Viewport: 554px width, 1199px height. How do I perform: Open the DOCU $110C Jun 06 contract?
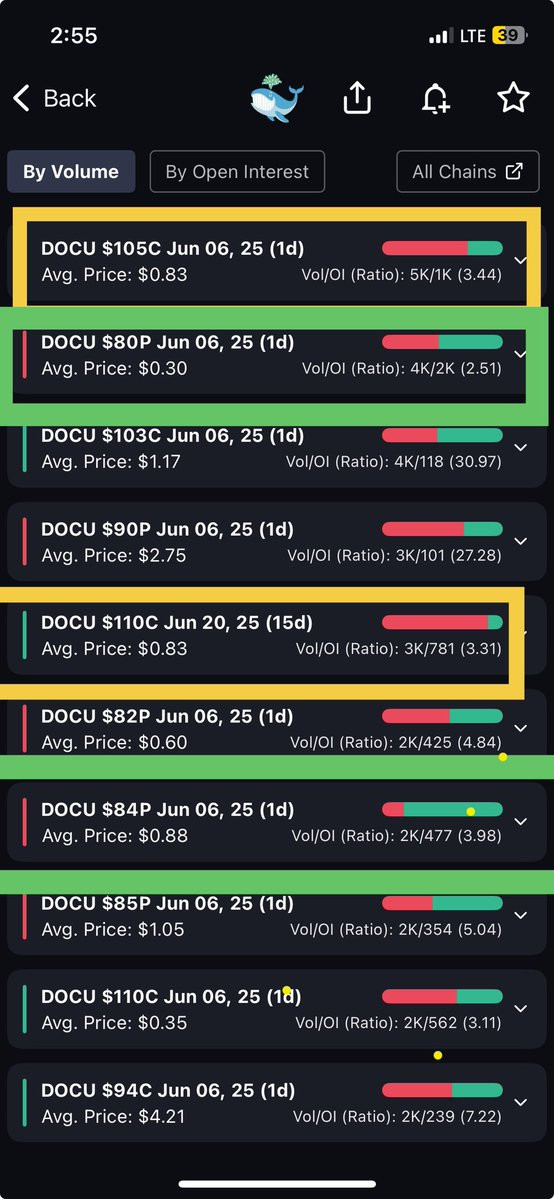click(277, 1009)
